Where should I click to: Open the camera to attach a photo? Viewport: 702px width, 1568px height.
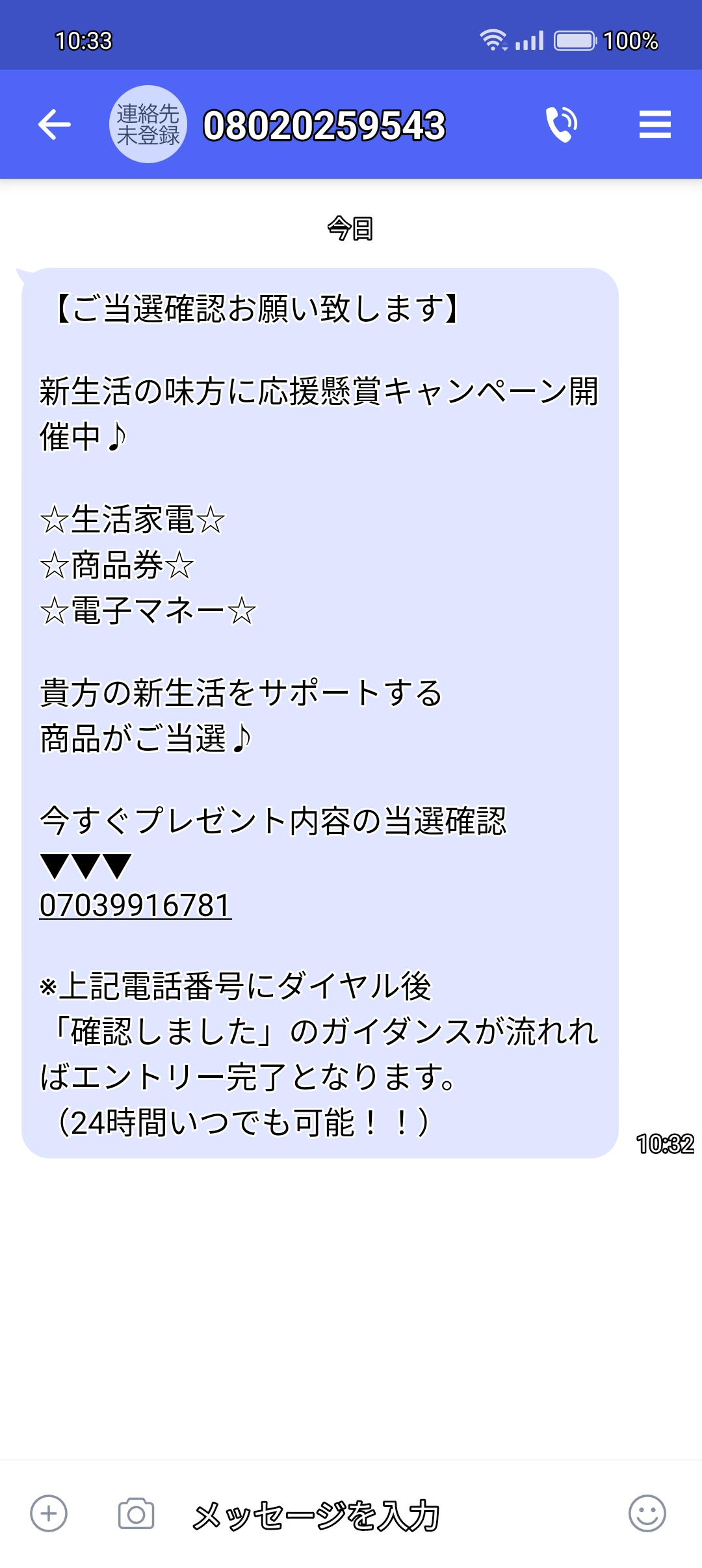pyautogui.click(x=136, y=1513)
